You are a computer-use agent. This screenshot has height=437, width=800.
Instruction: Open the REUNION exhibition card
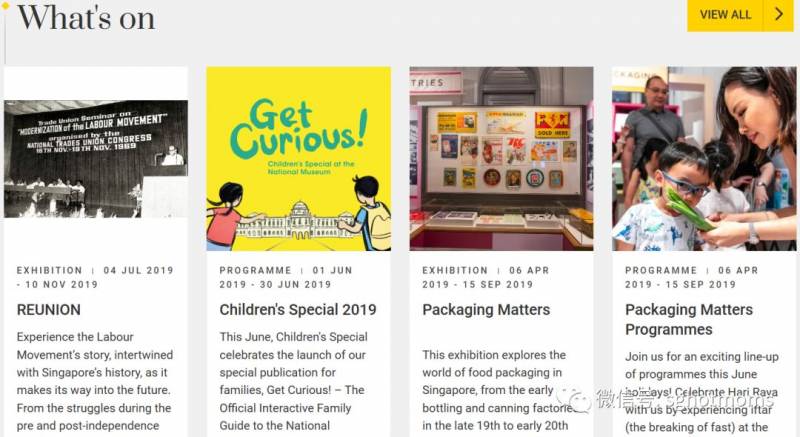click(49, 310)
